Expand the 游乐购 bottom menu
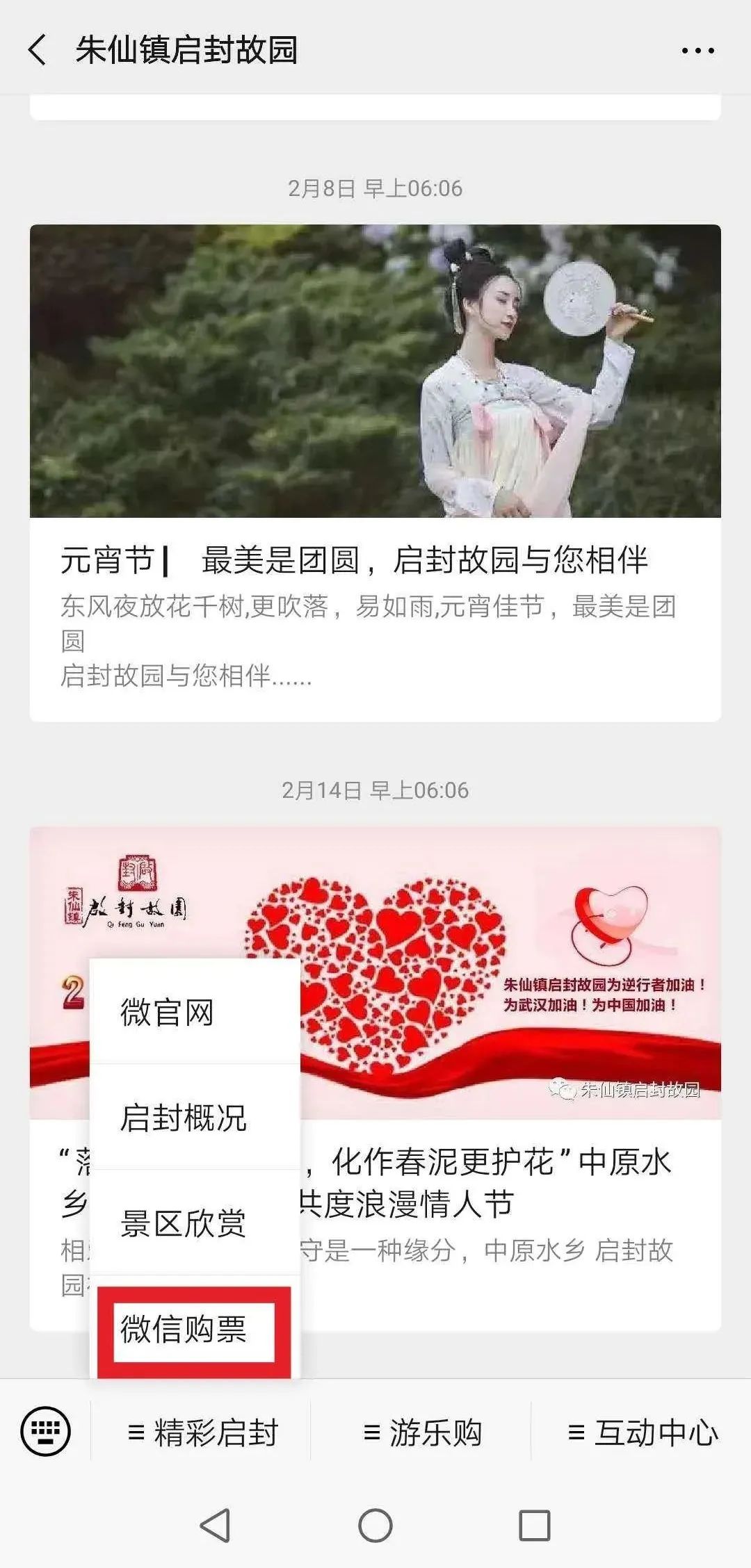 click(421, 1432)
